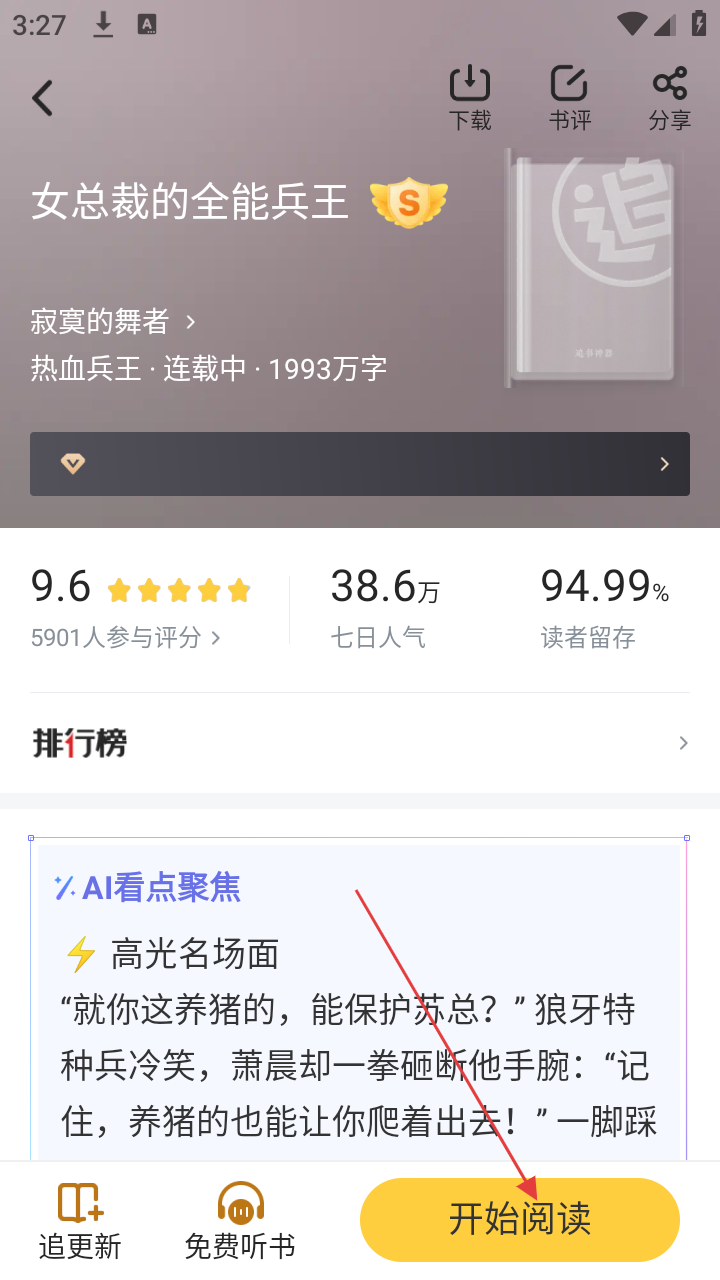Start reading with 开始阅读
The image size is (720, 1280).
click(520, 1220)
